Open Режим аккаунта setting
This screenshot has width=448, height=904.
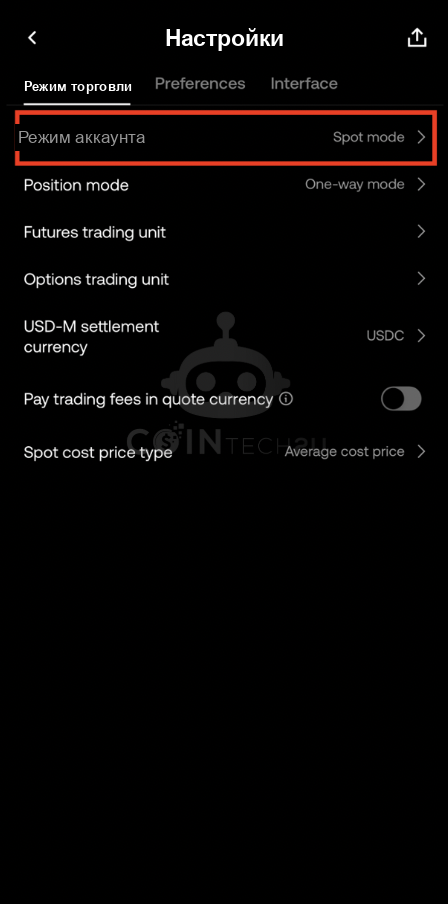(224, 137)
